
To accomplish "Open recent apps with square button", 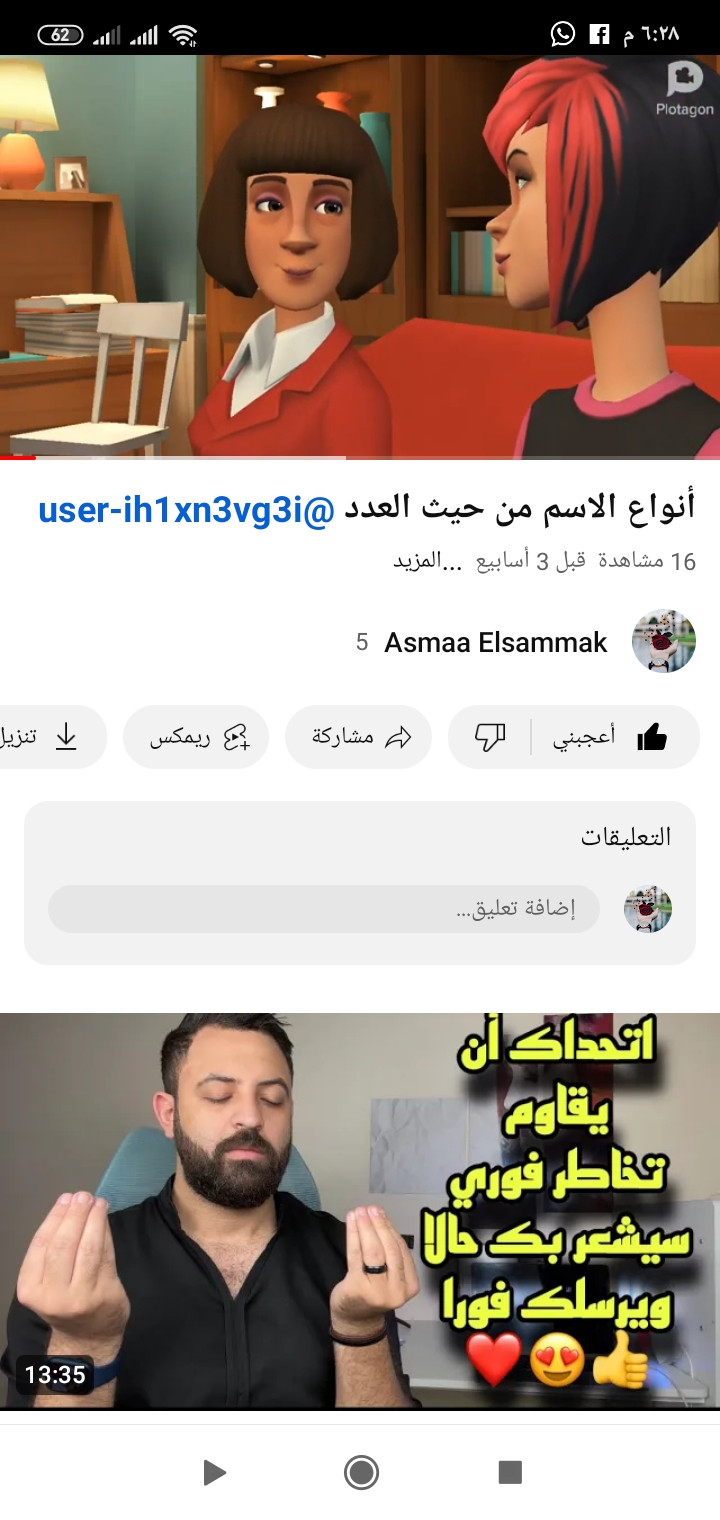I will [x=510, y=1472].
